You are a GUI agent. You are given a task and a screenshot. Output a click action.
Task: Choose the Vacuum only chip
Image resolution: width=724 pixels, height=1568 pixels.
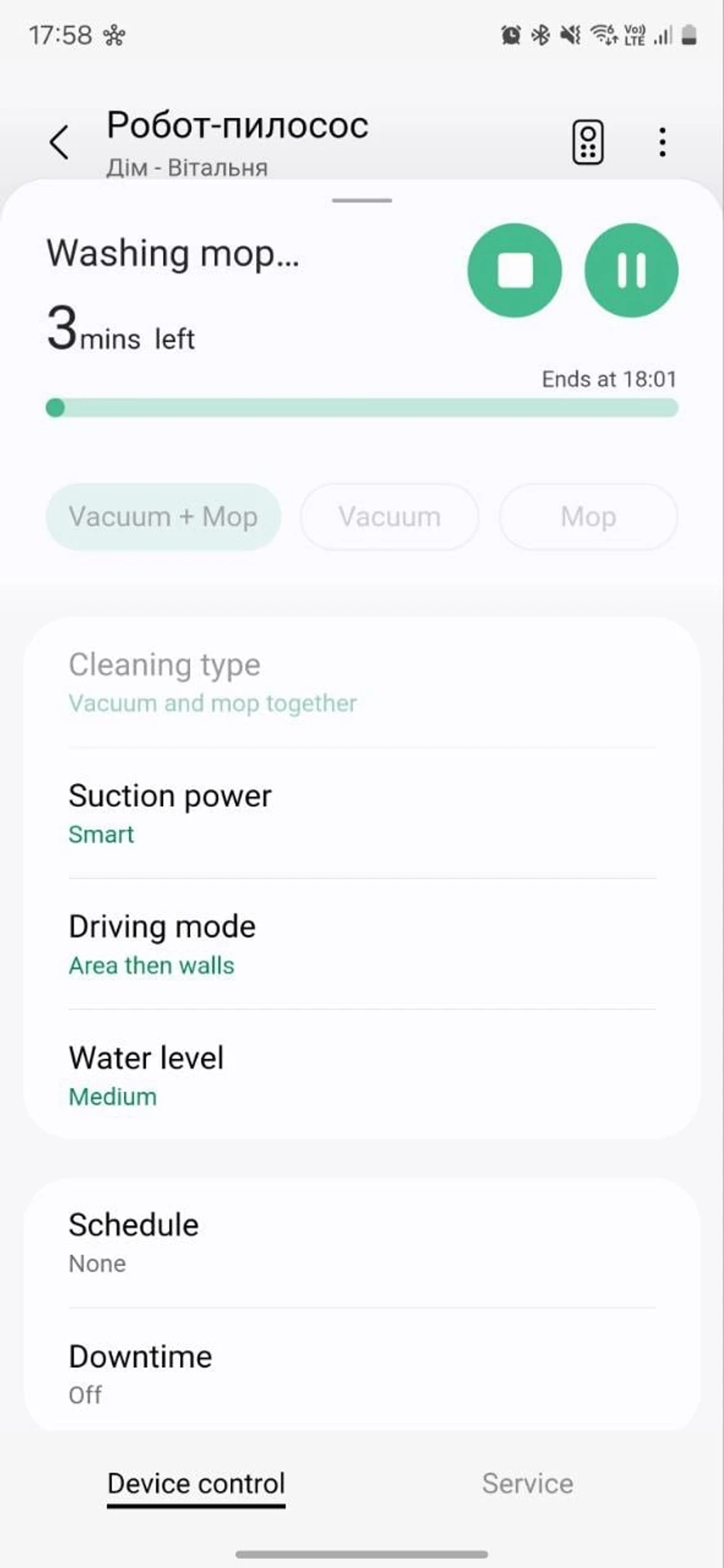(x=389, y=517)
